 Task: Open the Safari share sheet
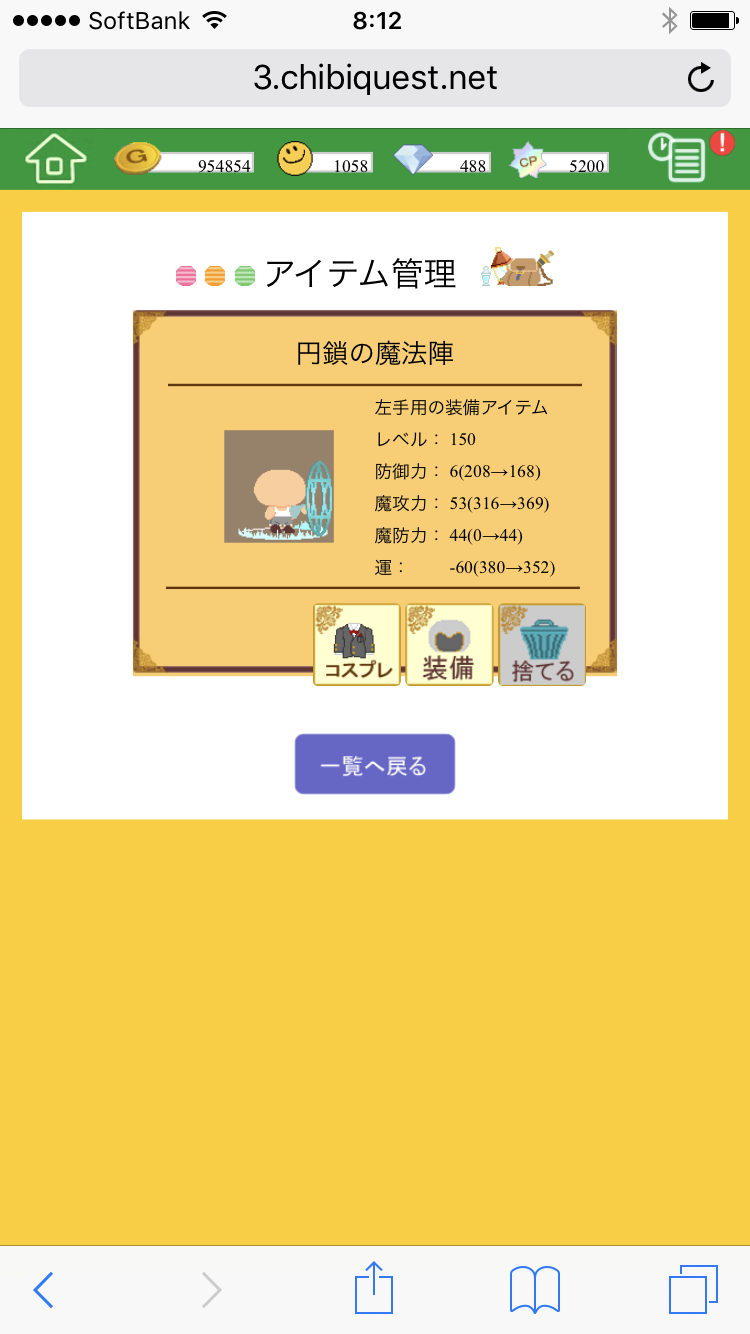click(x=374, y=1290)
